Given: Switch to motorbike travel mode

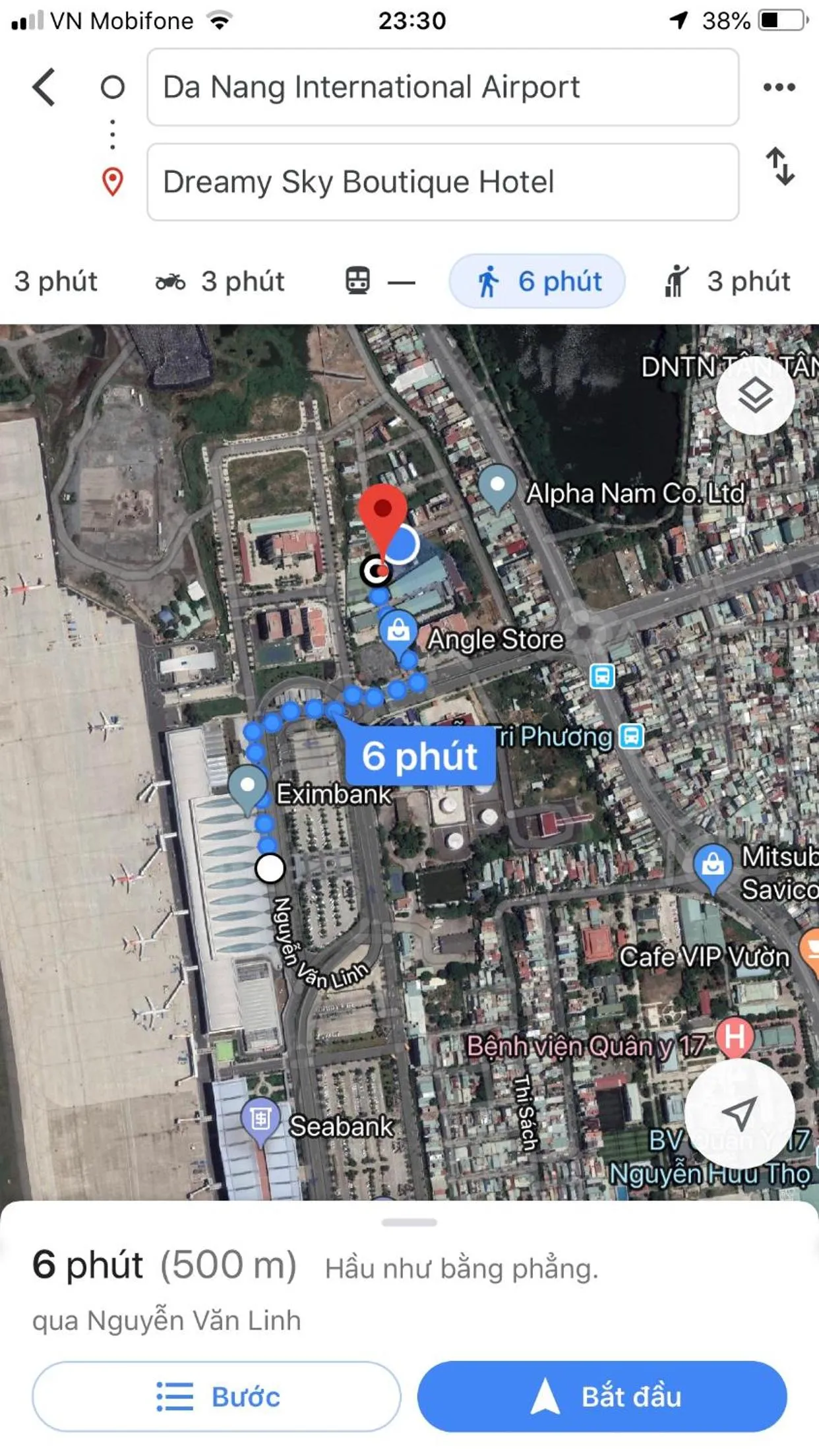Looking at the screenshot, I should 220,282.
